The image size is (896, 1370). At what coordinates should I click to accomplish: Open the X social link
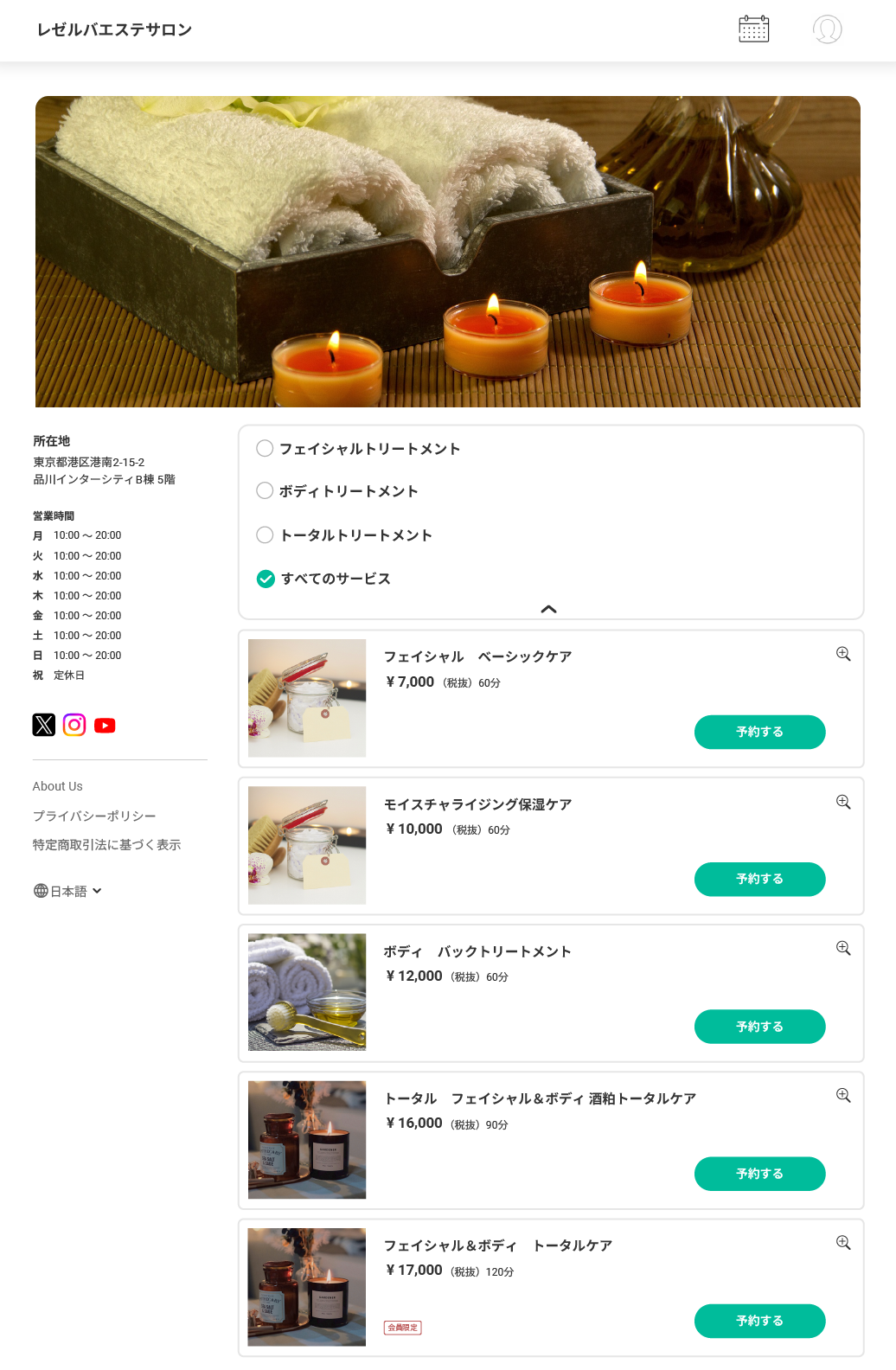pyautogui.click(x=44, y=725)
